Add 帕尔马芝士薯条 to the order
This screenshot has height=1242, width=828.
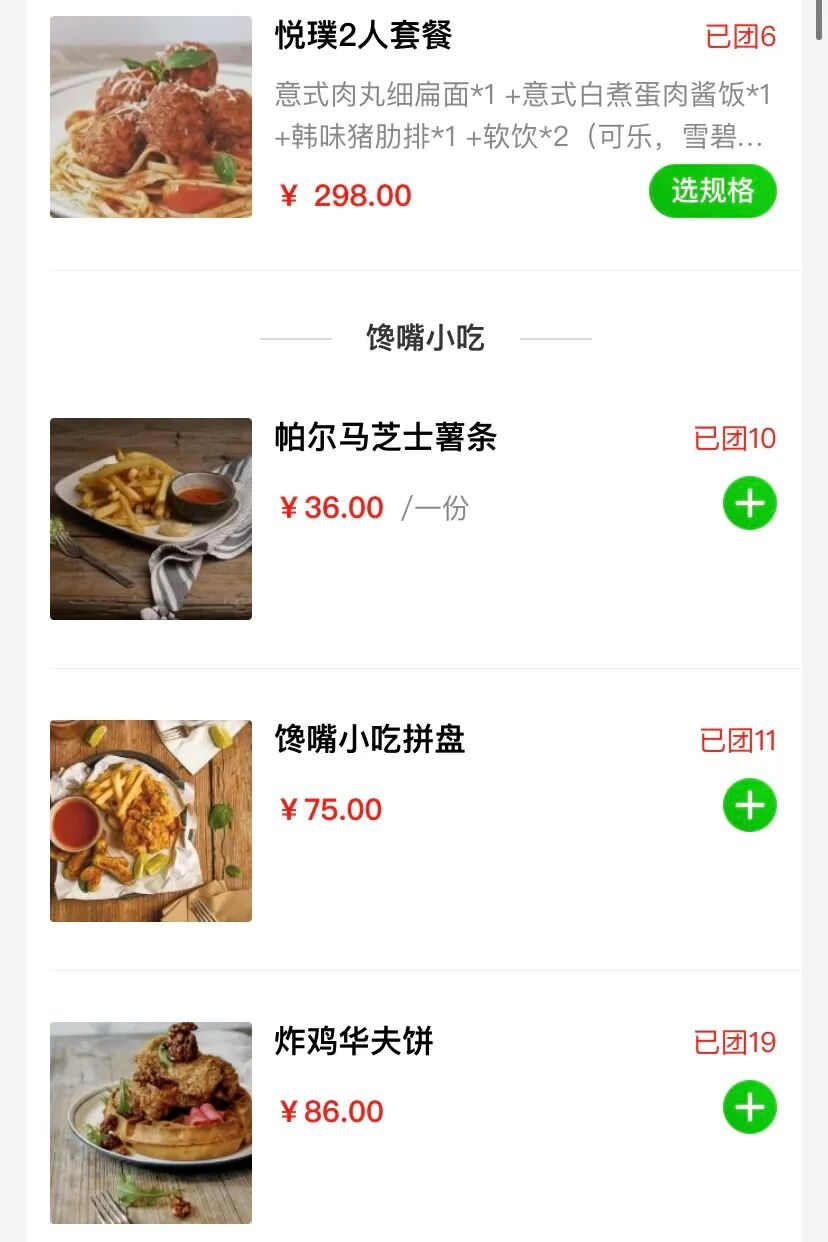tap(749, 504)
